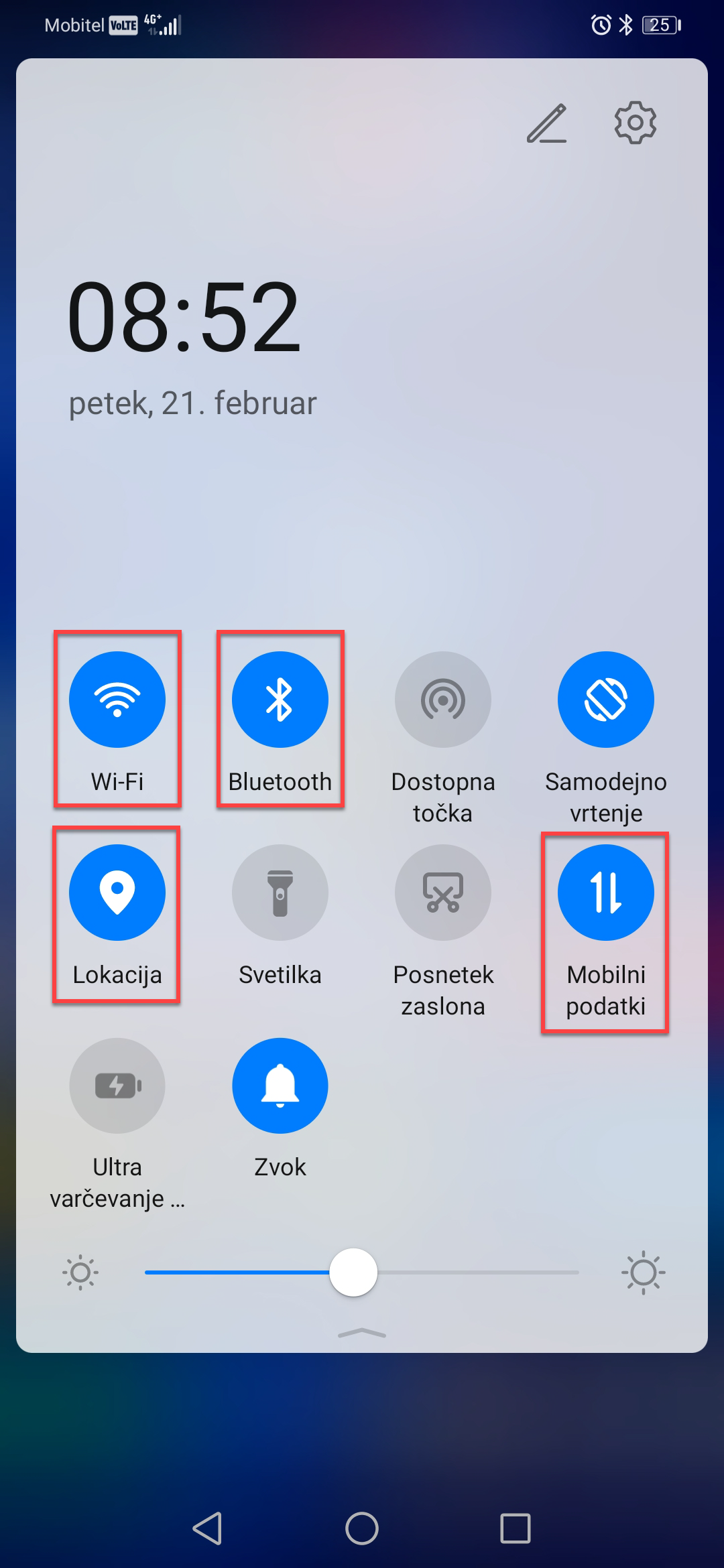
Task: Take a Posnetek zaslona screenshot
Action: pos(442,893)
